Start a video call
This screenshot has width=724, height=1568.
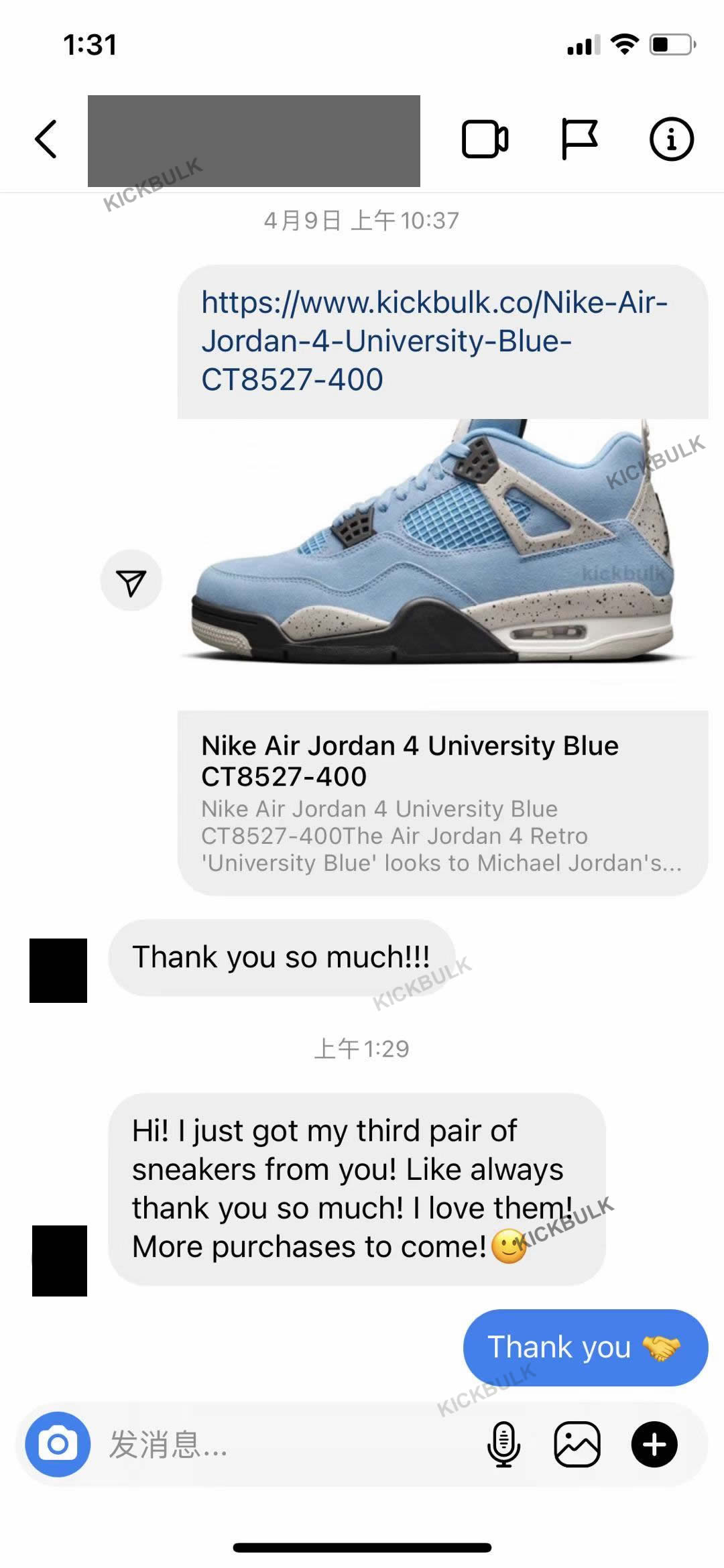click(485, 139)
